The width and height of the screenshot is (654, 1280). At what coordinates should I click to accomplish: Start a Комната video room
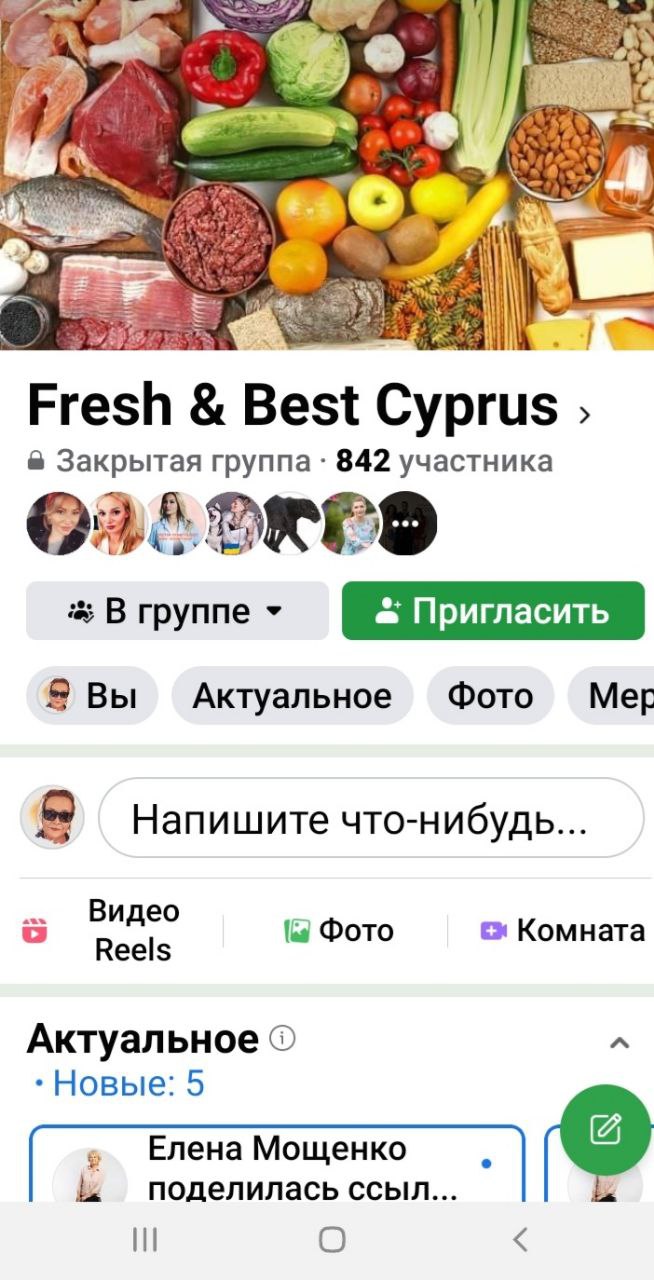click(562, 931)
